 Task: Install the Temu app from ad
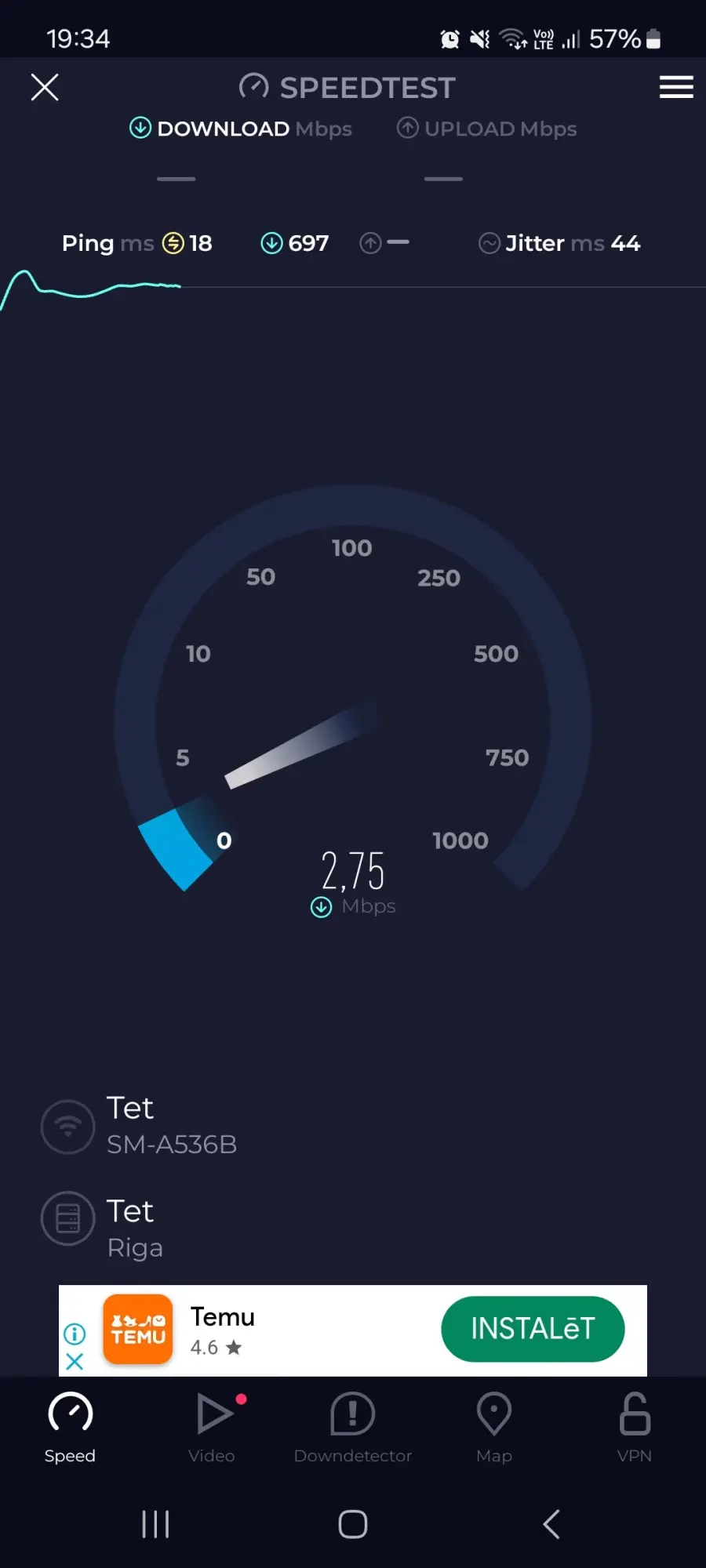point(533,1329)
